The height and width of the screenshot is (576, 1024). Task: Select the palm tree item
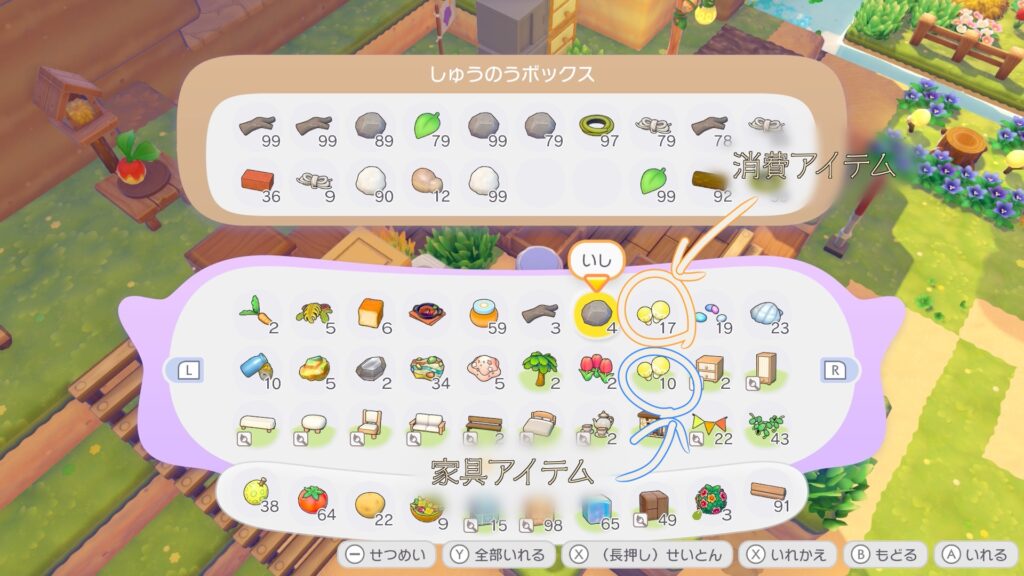click(541, 369)
